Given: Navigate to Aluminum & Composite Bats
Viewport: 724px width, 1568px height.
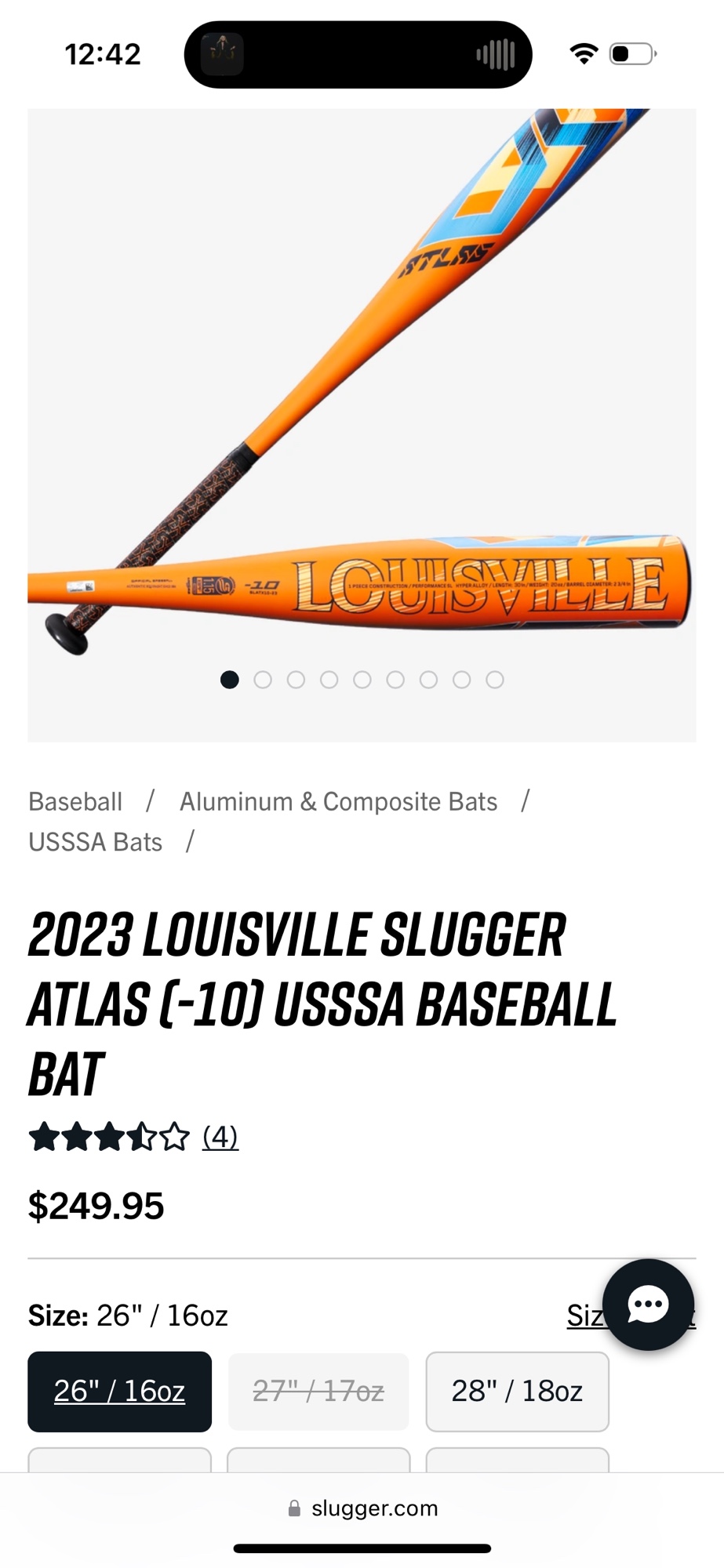Looking at the screenshot, I should tap(338, 801).
